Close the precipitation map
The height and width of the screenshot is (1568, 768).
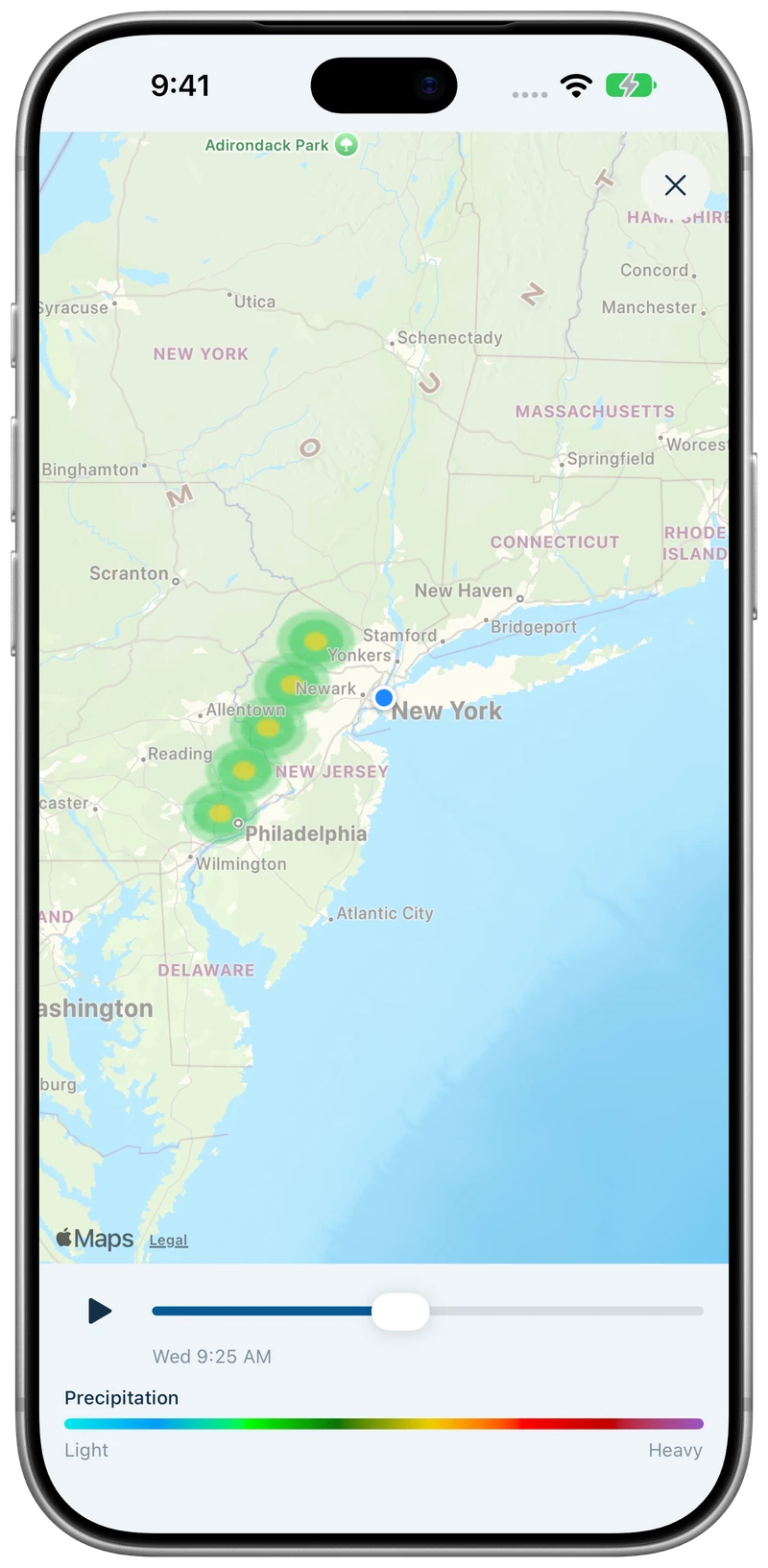[x=675, y=185]
